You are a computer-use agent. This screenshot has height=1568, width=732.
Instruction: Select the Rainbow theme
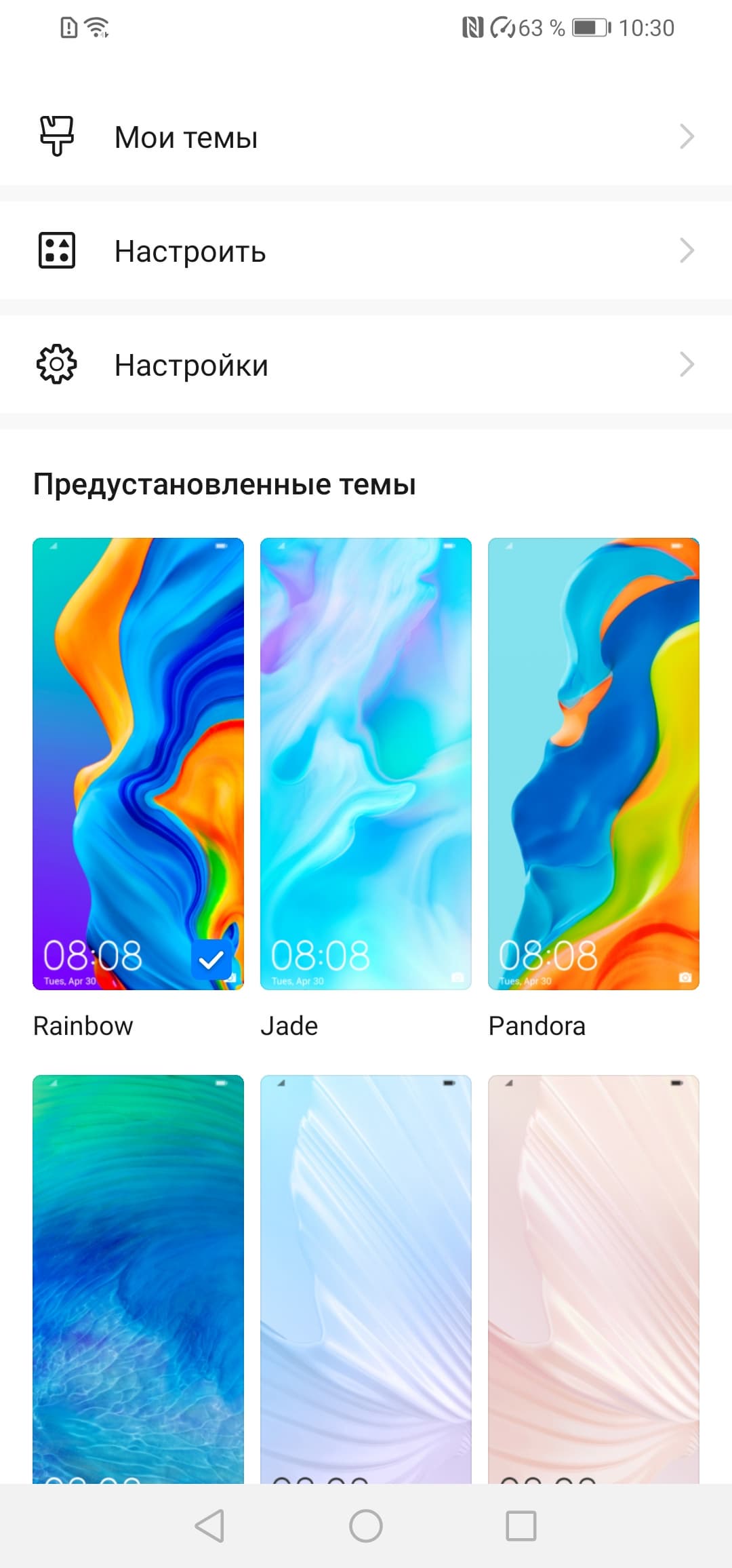[138, 763]
